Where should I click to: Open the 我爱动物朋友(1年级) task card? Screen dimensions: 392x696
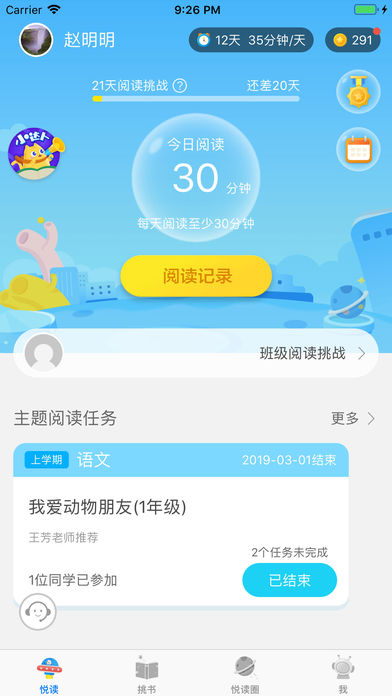click(x=181, y=524)
